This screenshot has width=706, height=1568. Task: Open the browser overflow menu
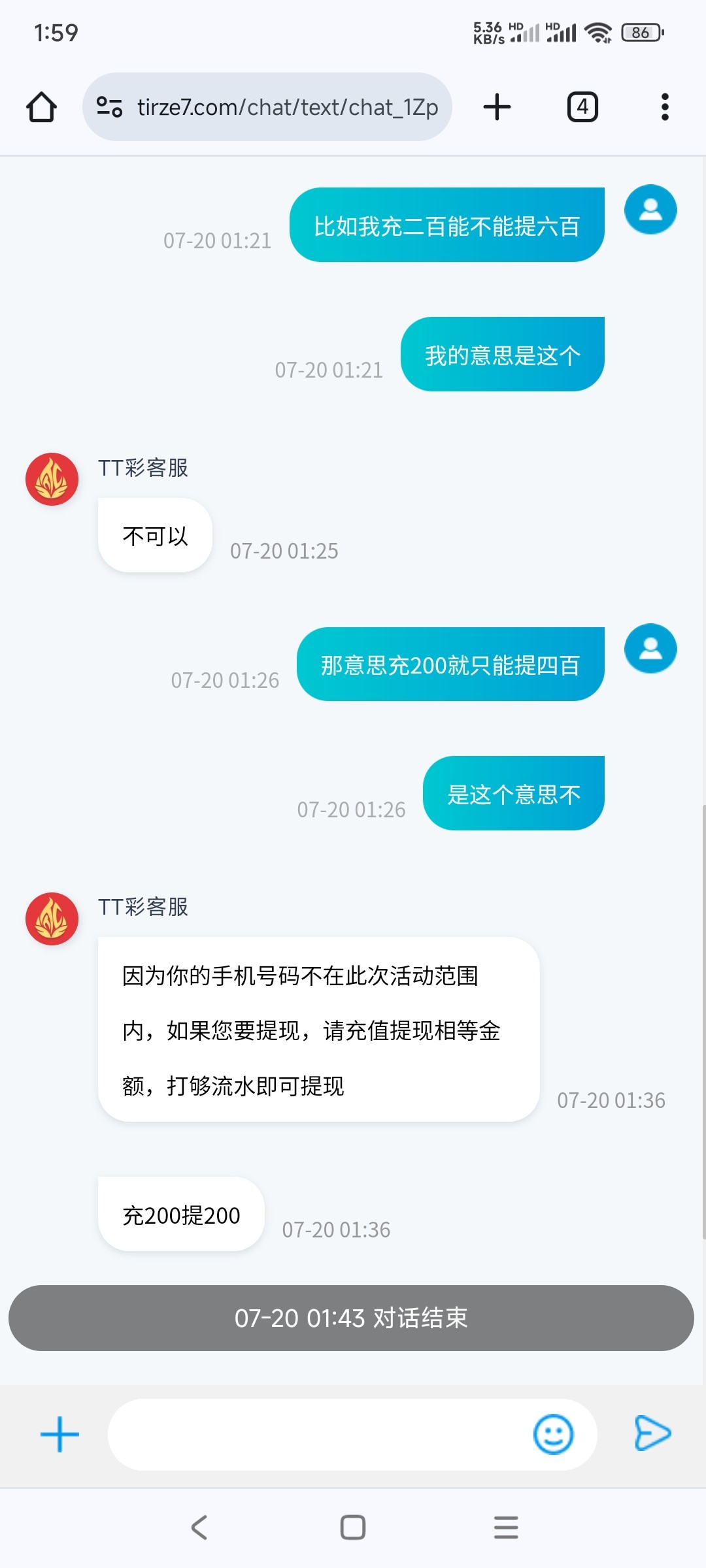click(x=665, y=107)
